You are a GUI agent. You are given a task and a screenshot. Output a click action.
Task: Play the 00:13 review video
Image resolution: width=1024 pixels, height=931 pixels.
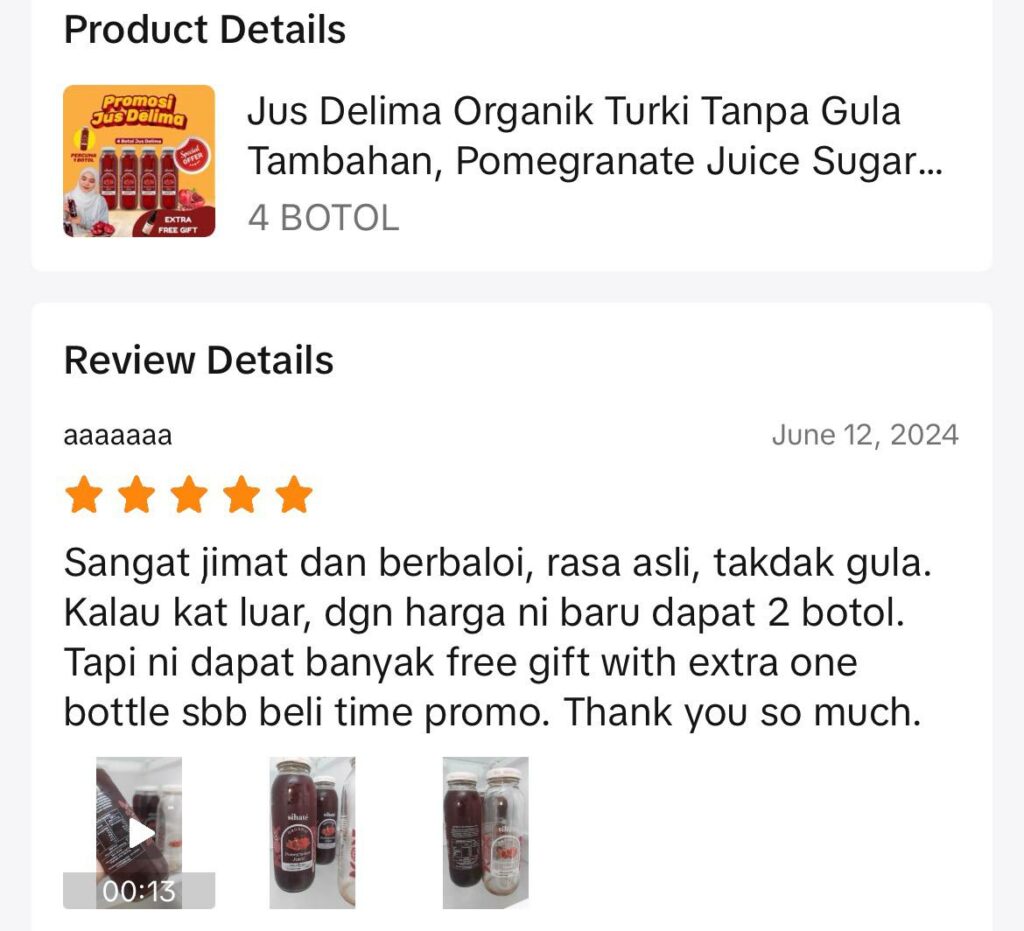[x=140, y=832]
